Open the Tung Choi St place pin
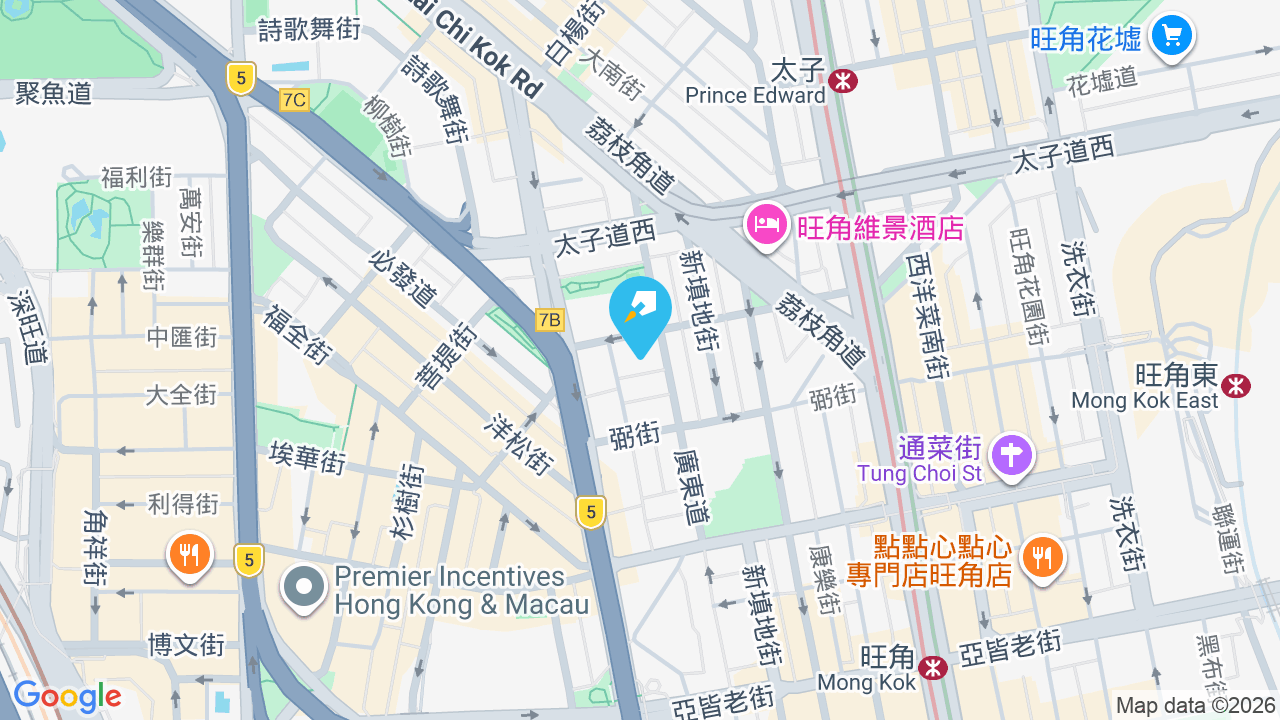 (1012, 457)
